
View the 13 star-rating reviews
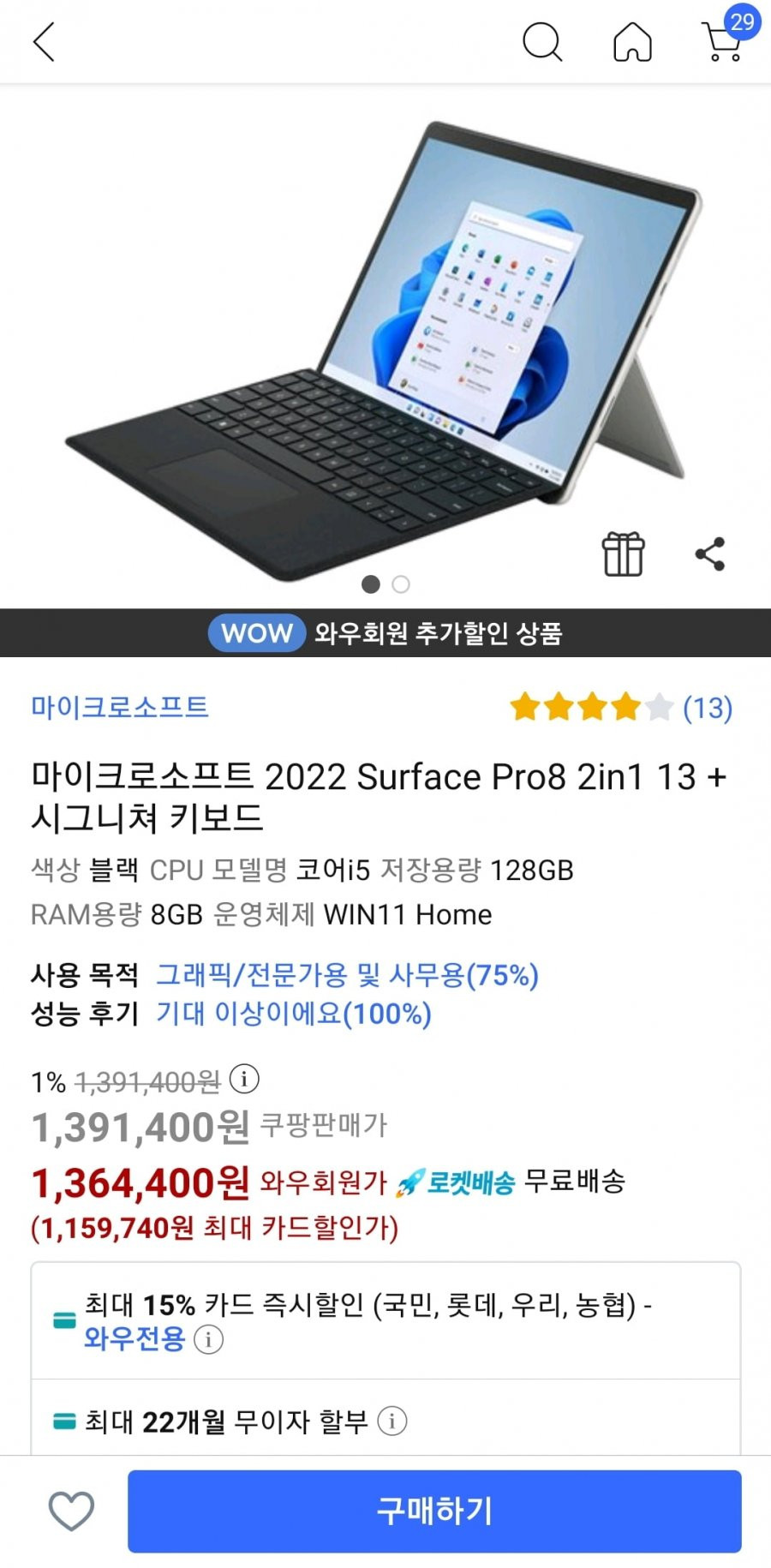[x=621, y=708]
